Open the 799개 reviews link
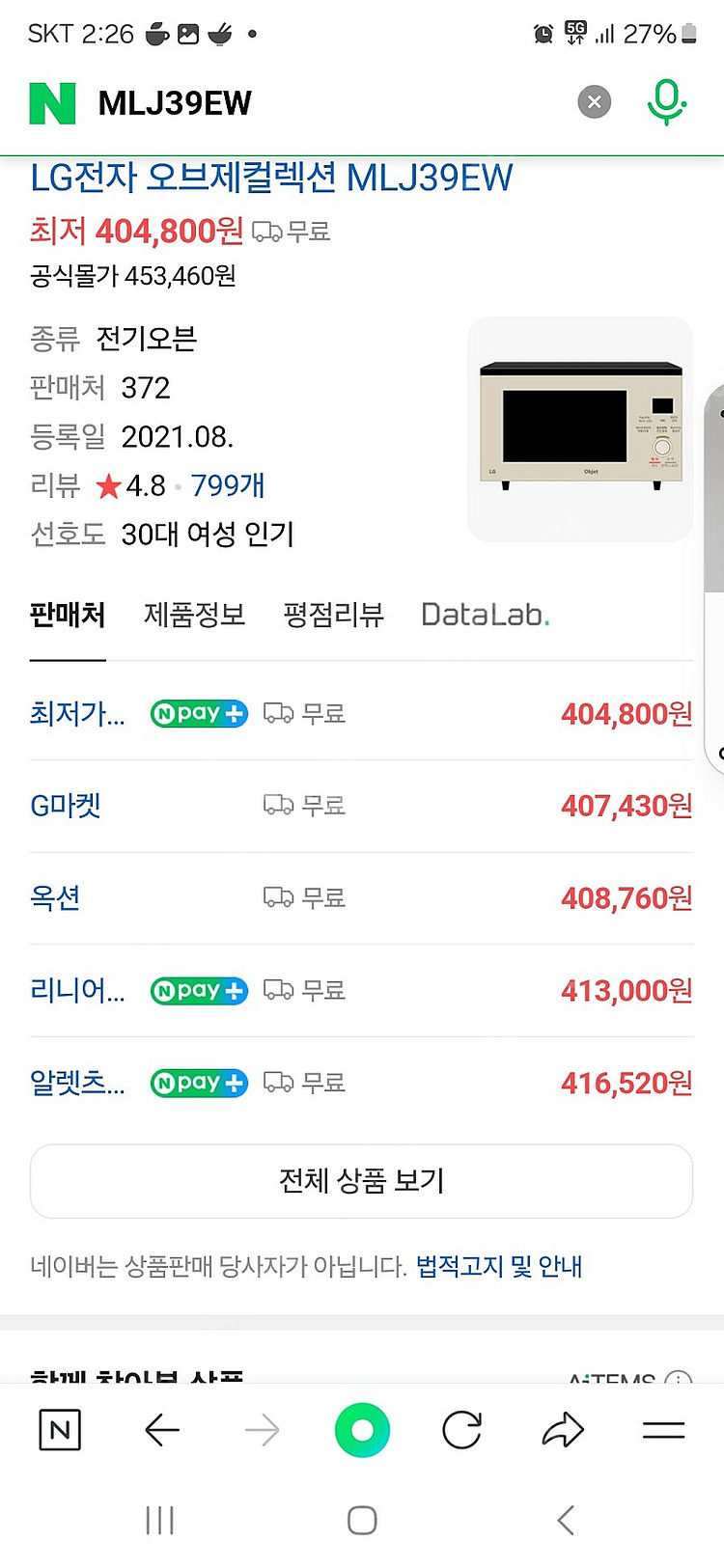This screenshot has height=1568, width=724. (229, 485)
